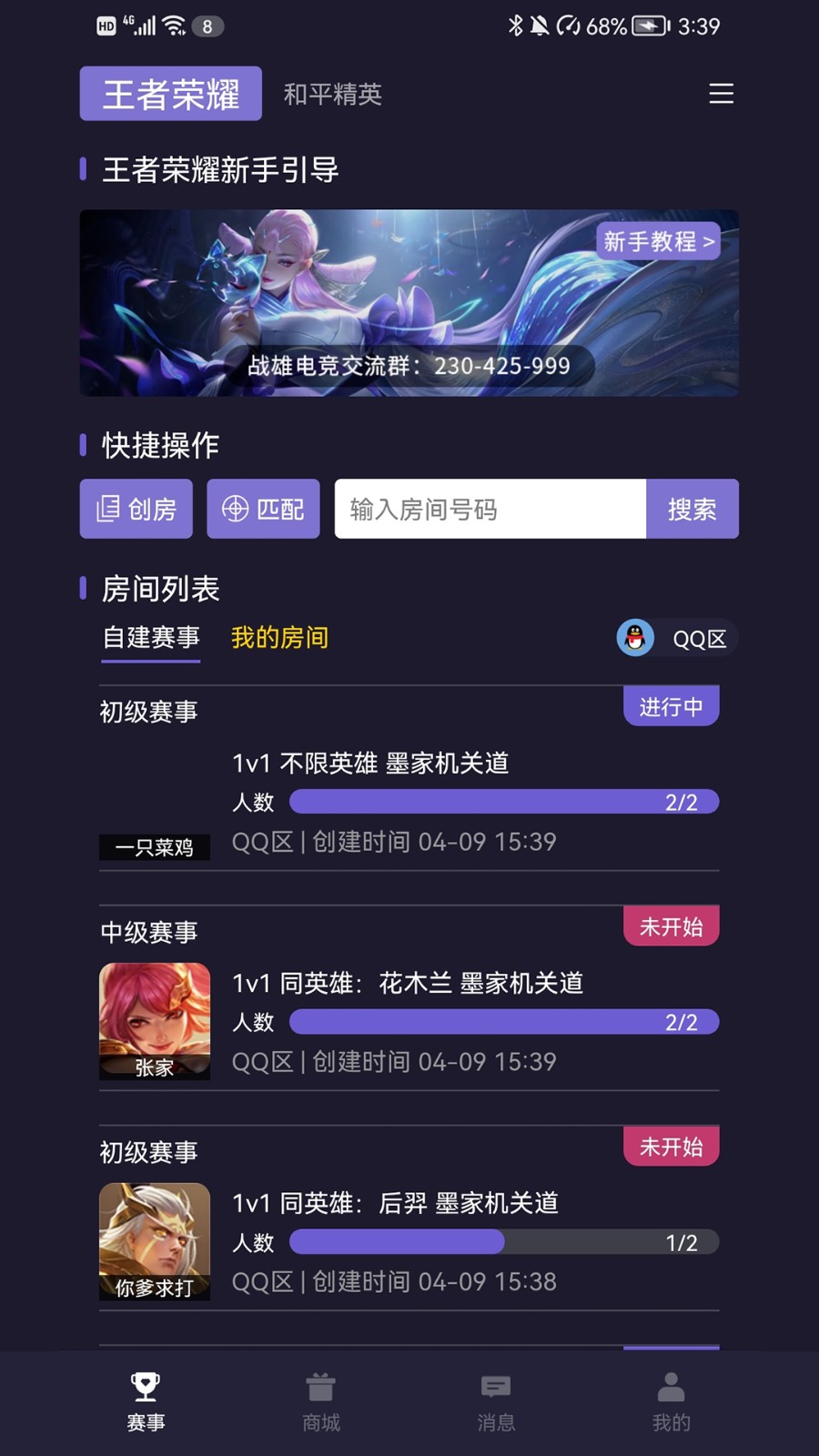The width and height of the screenshot is (819, 1456).
Task: Open the 消息 tab
Action: click(496, 1401)
